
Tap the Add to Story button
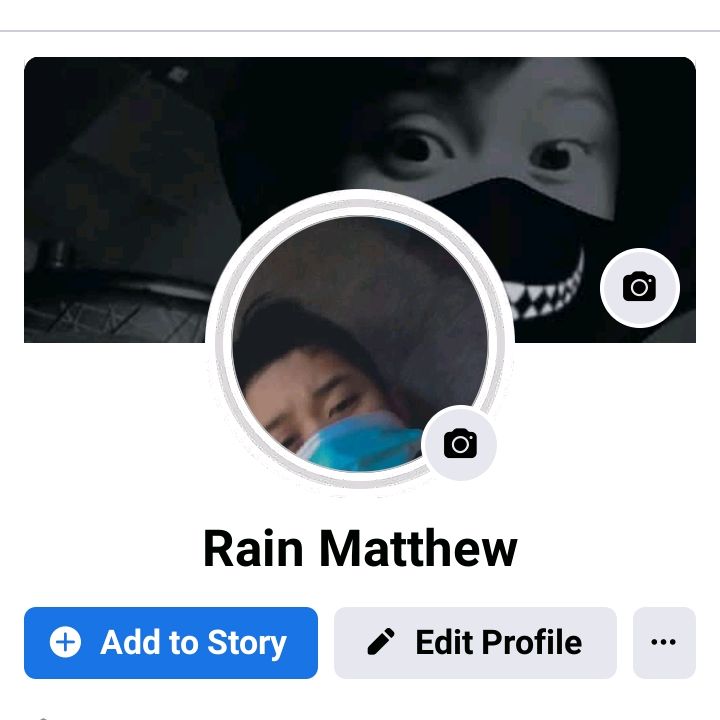coord(171,642)
